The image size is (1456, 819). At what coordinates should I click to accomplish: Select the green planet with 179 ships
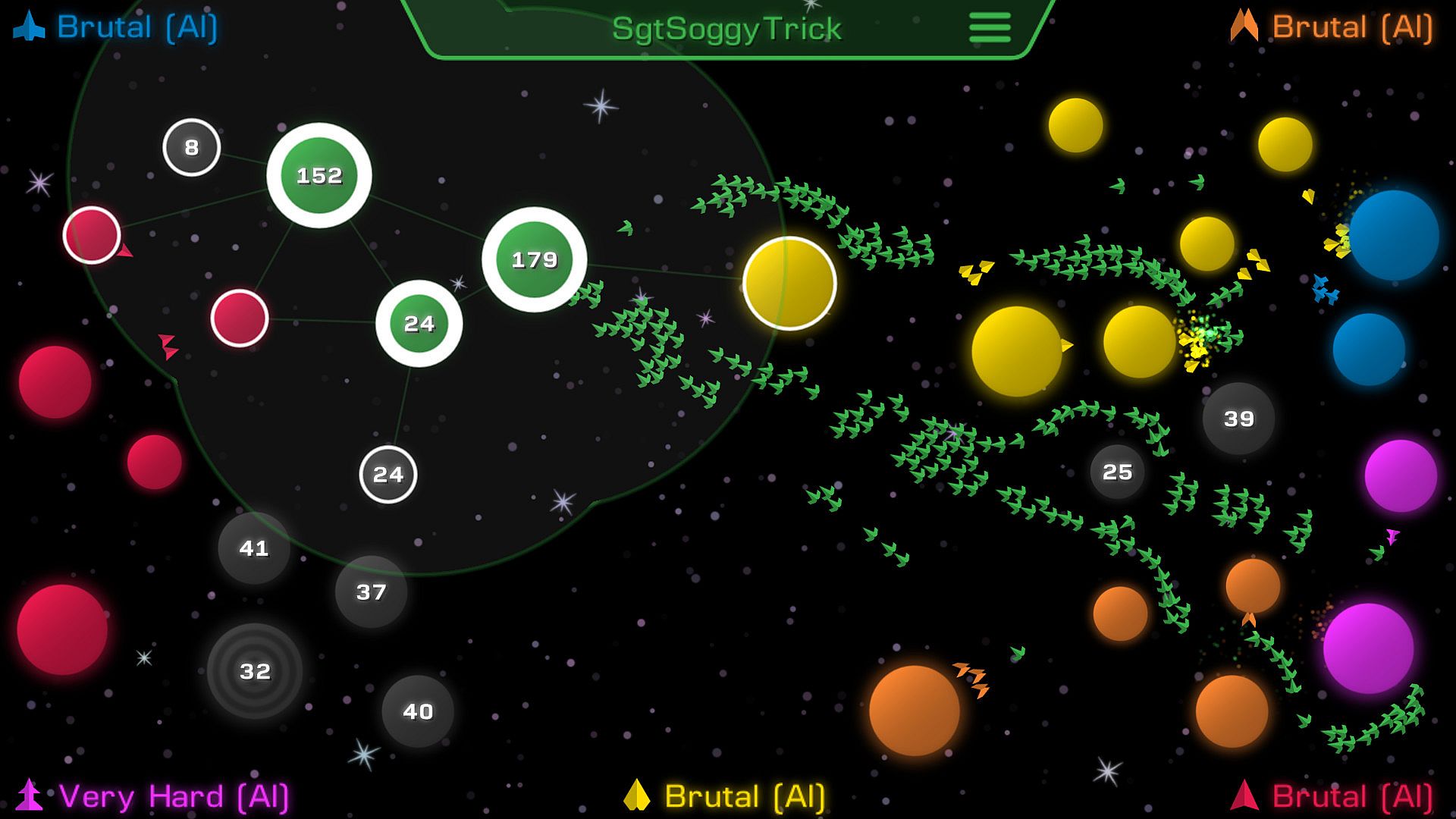click(535, 259)
